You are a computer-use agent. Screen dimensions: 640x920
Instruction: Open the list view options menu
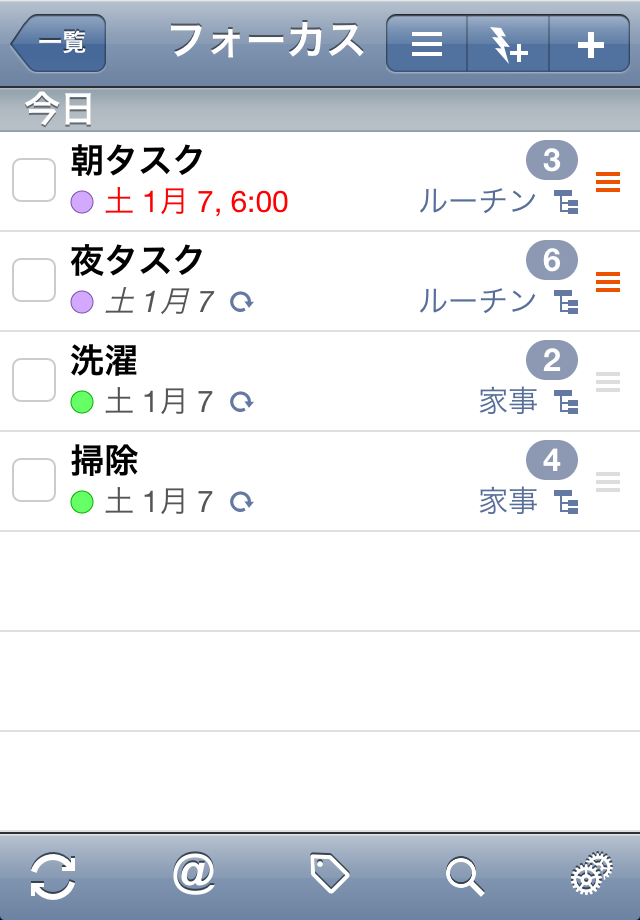tap(427, 44)
